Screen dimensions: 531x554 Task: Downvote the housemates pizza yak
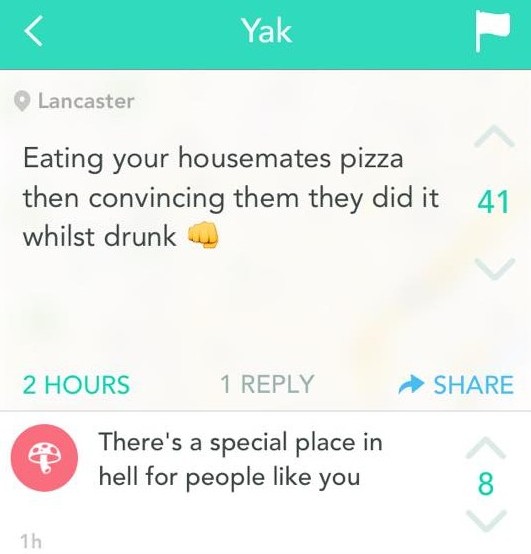[x=494, y=269]
